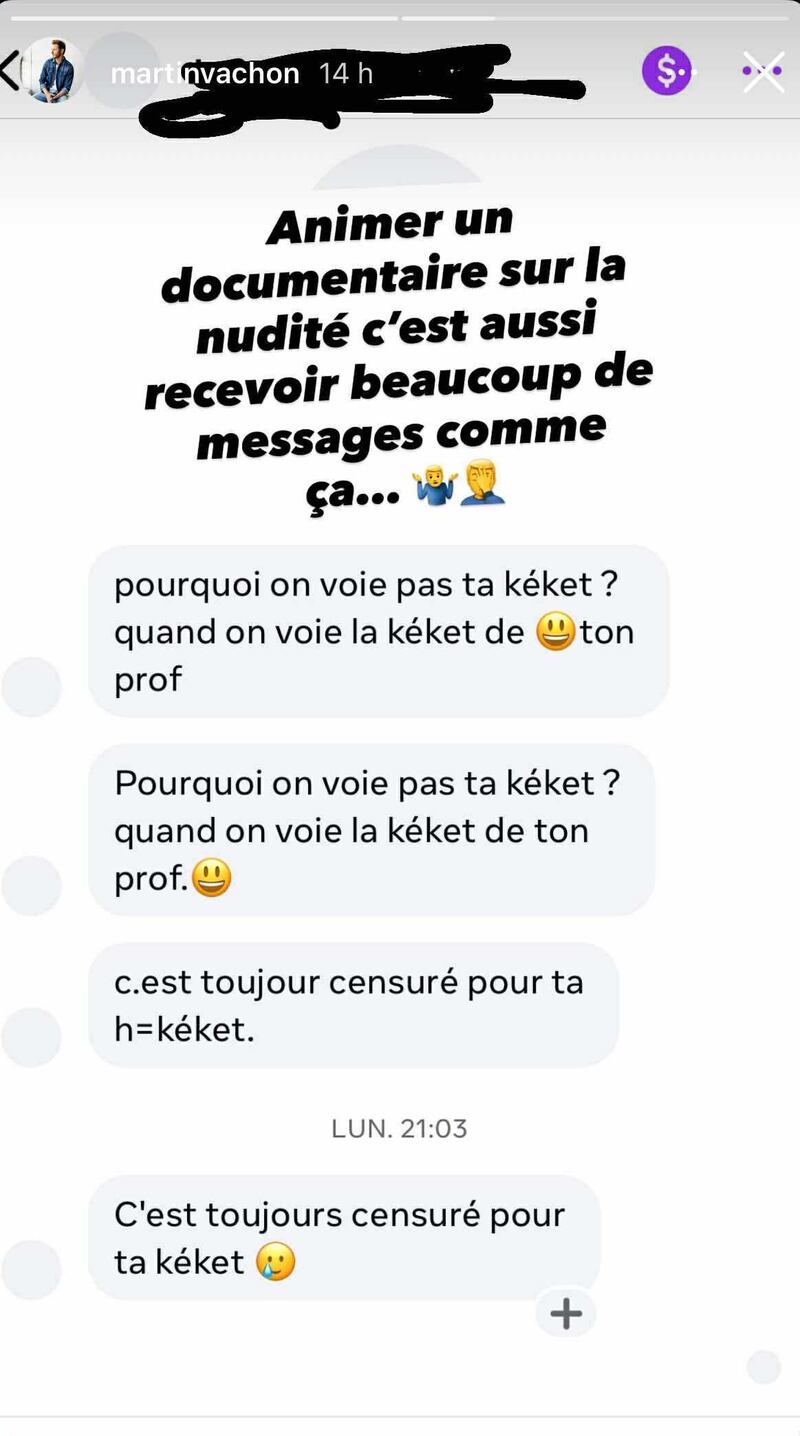Tap the purple dollar sign icon

click(666, 71)
